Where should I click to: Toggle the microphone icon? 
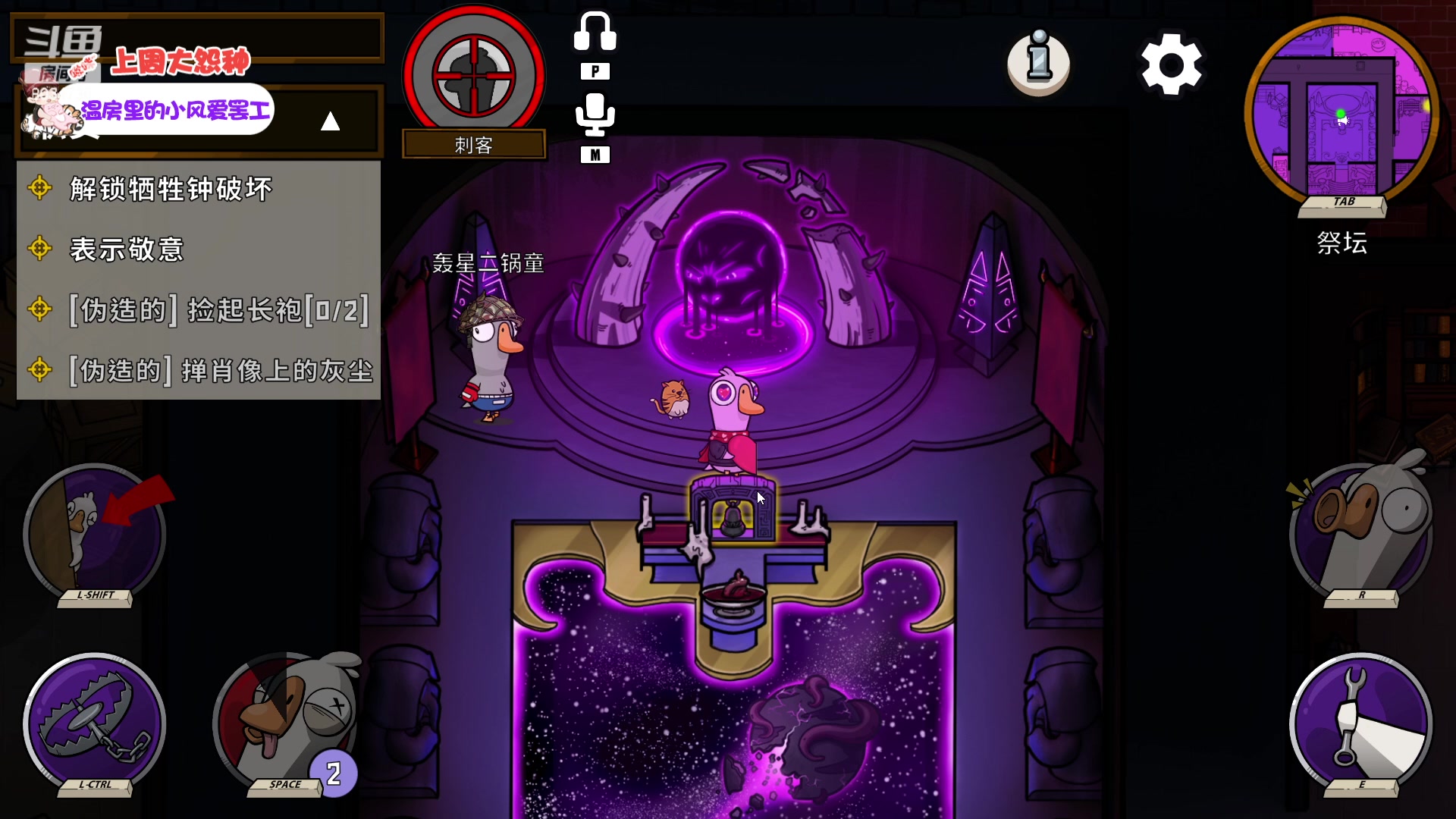coord(595,115)
